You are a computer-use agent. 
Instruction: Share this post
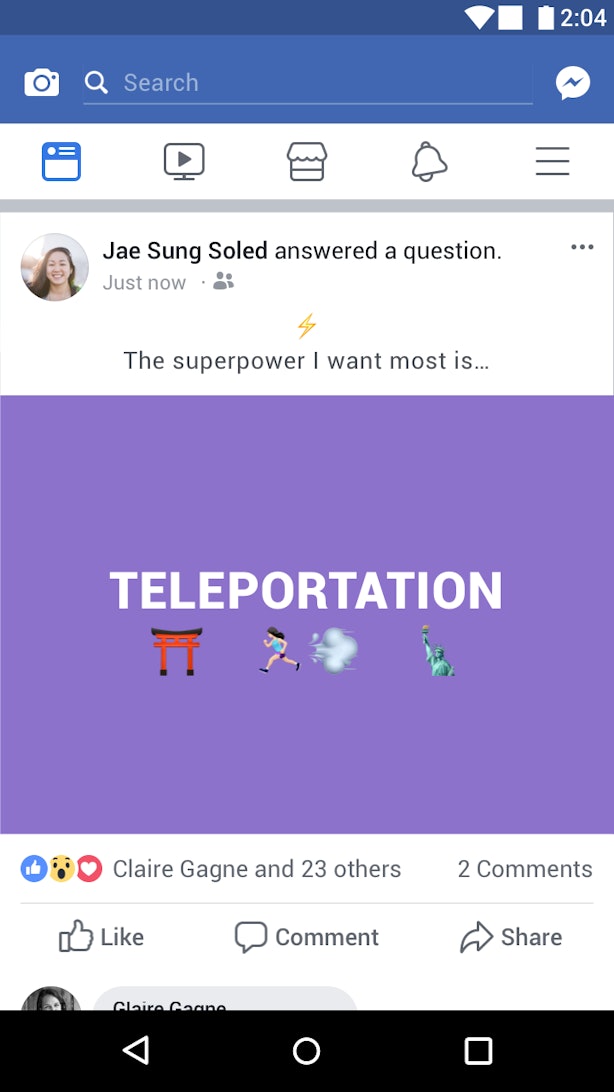[511, 937]
